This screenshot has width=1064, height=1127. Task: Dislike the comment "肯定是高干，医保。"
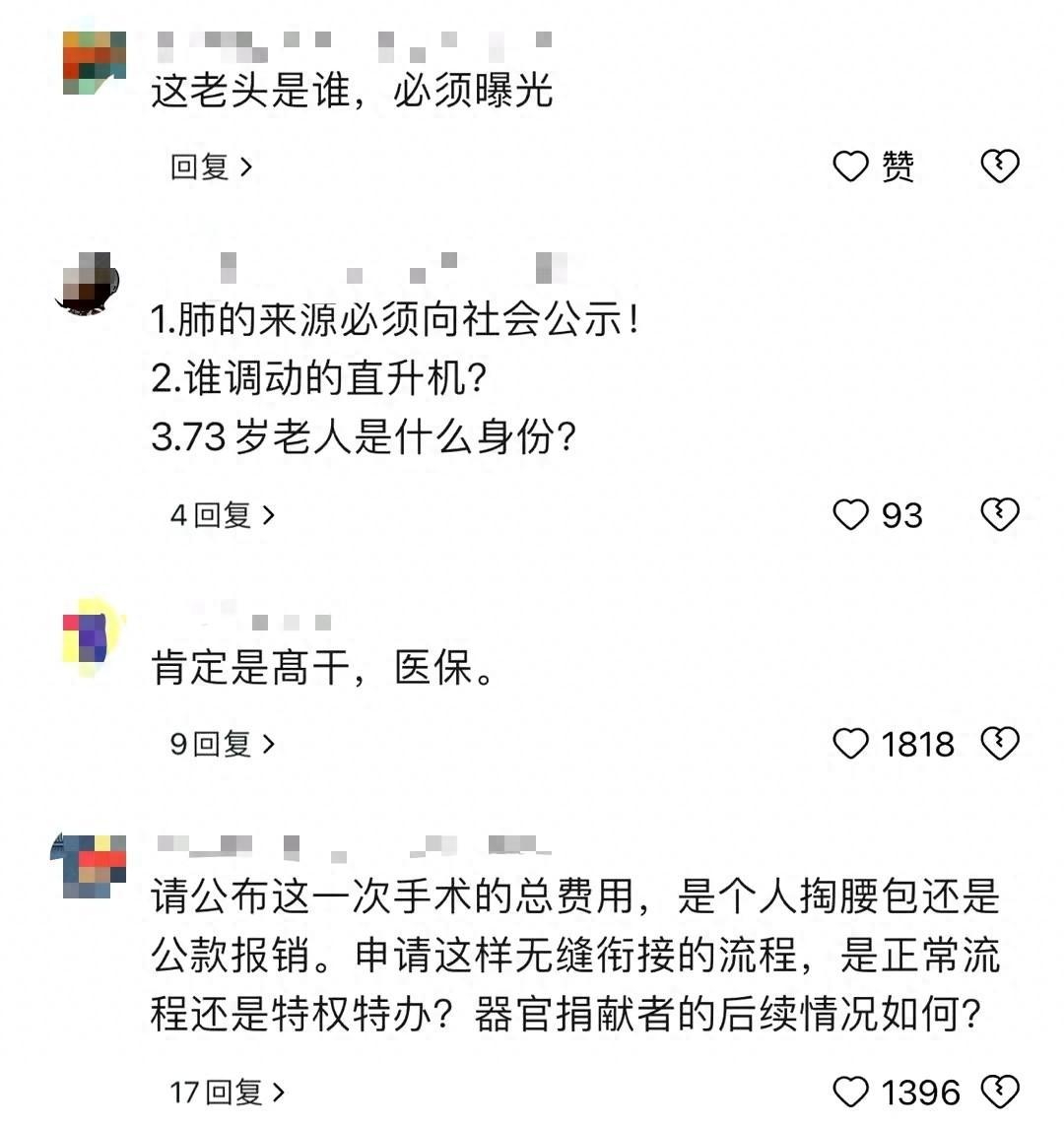click(x=999, y=744)
